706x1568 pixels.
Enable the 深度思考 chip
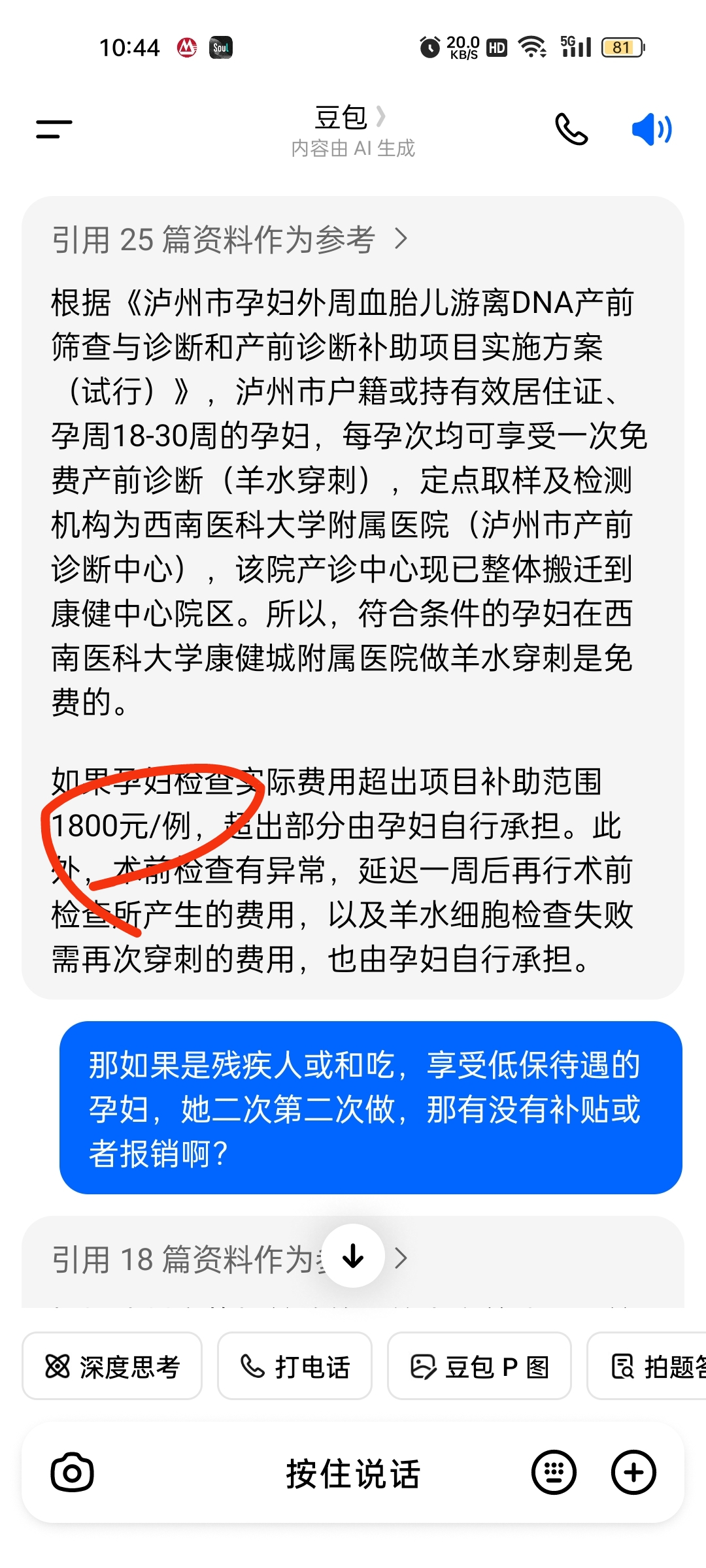[x=112, y=1366]
